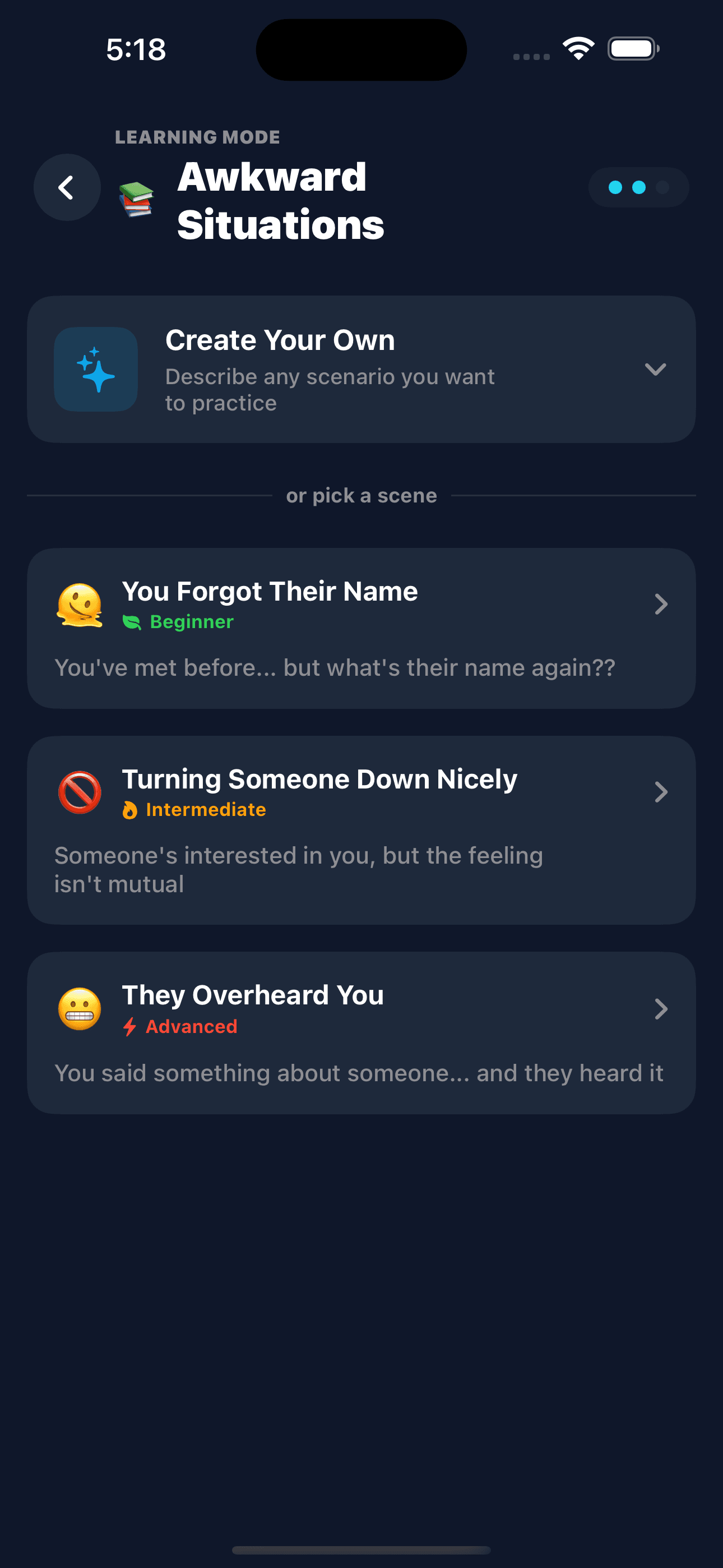
Task: Click the prohibited sign icon on Turning Someone Down Nicely
Action: pyautogui.click(x=80, y=792)
